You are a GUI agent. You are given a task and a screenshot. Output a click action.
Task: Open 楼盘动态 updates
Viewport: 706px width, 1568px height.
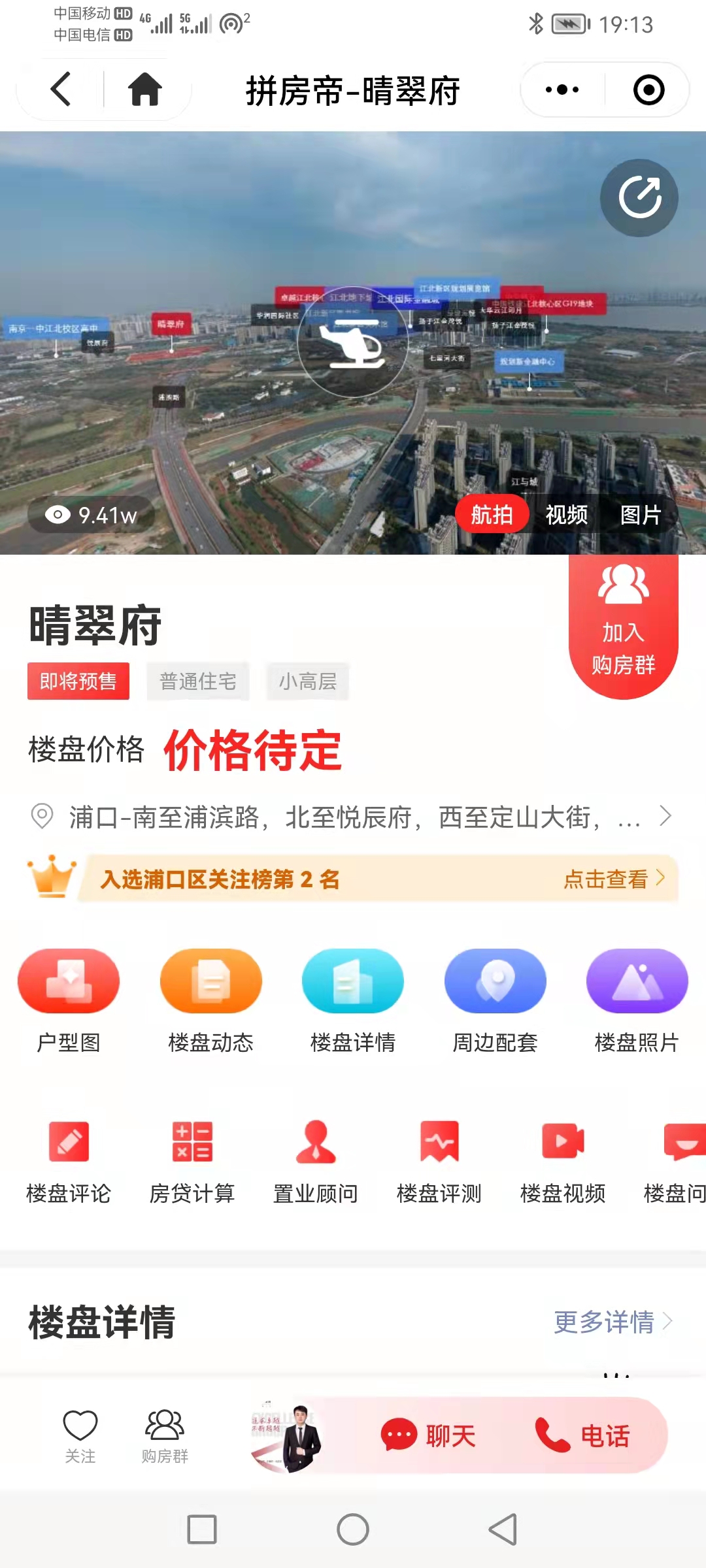coord(210,1000)
